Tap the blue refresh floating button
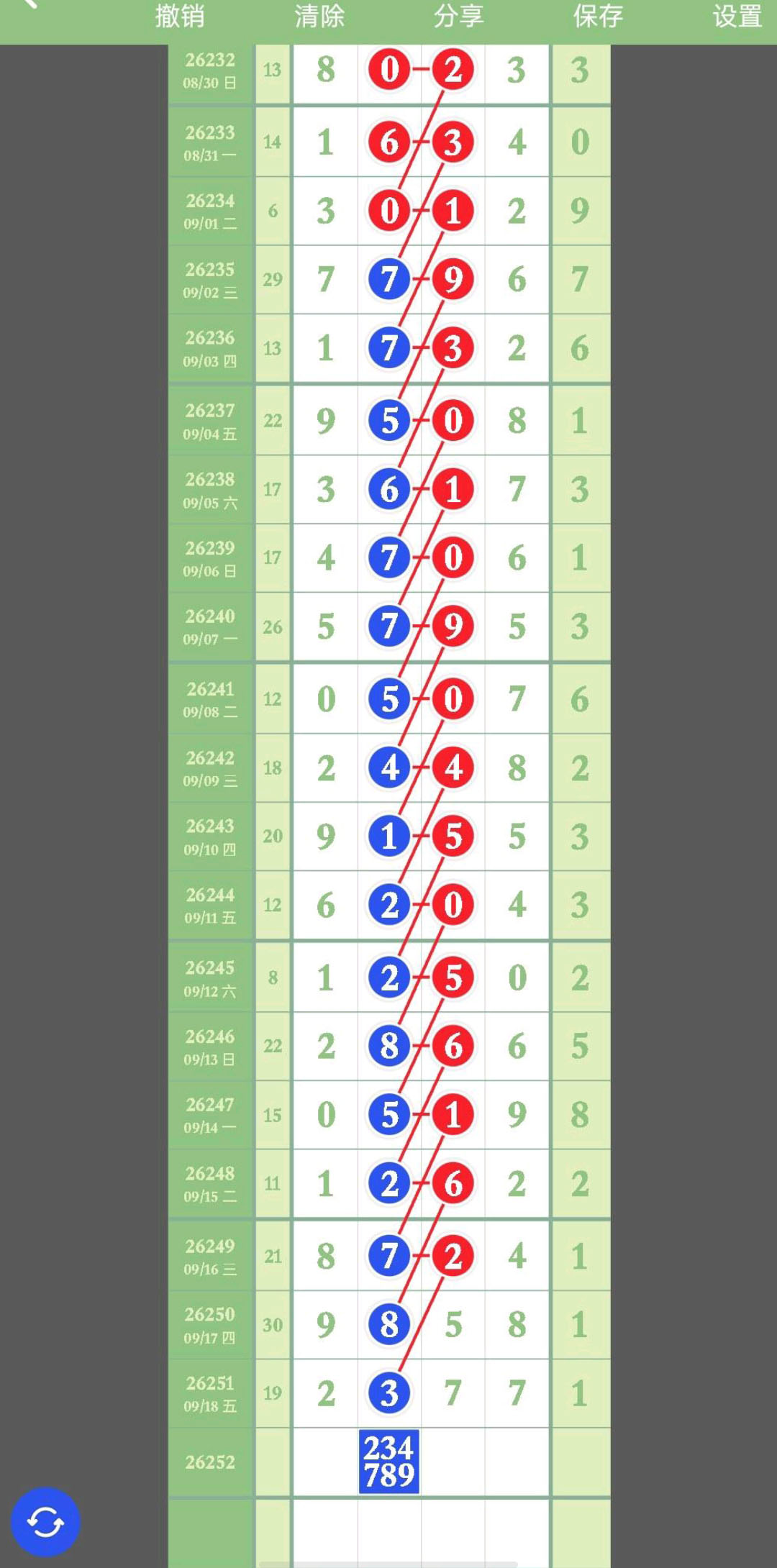The height and width of the screenshot is (1568, 777). 45,1521
